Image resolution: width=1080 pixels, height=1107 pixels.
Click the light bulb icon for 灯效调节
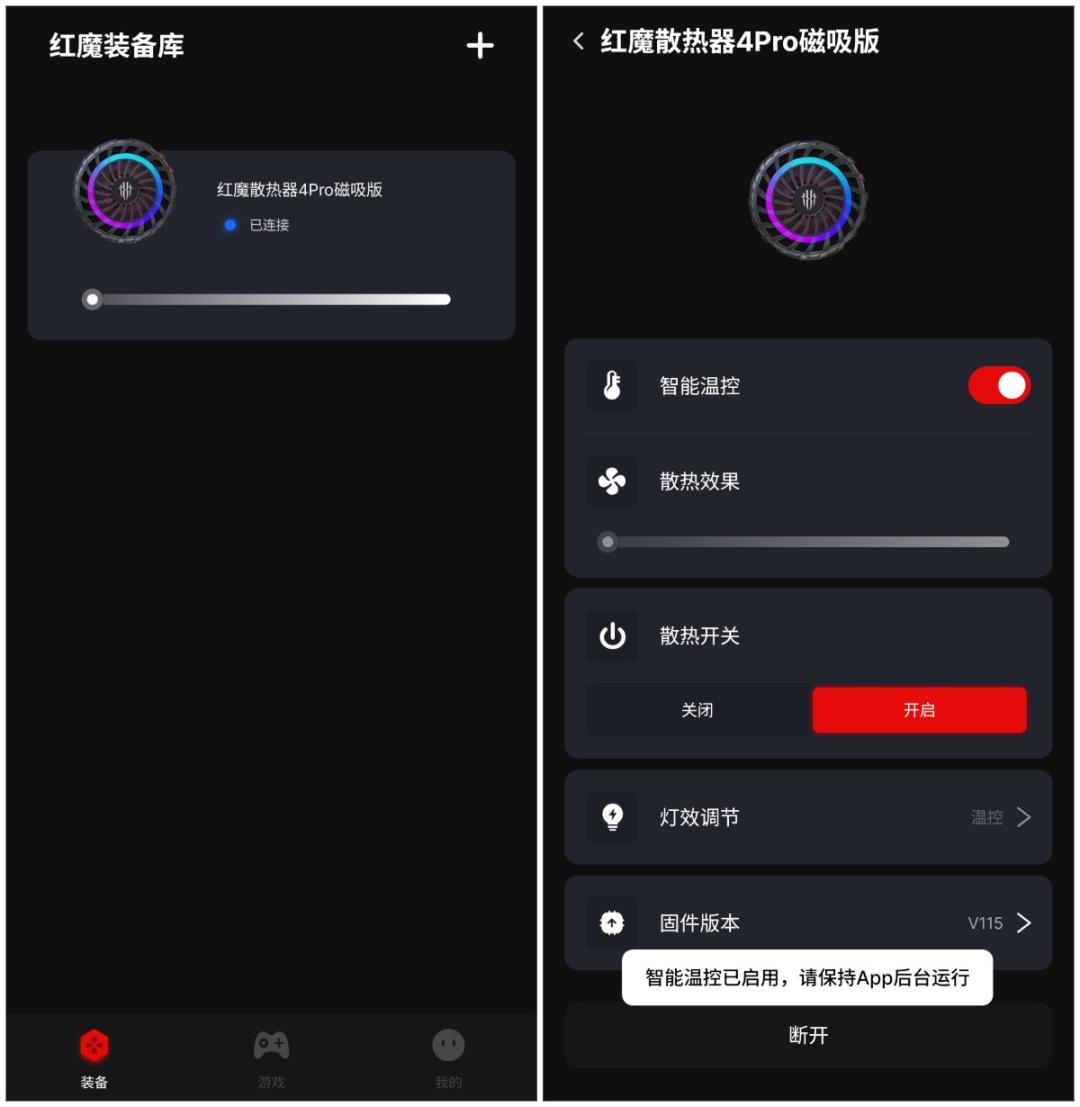pyautogui.click(x=612, y=817)
